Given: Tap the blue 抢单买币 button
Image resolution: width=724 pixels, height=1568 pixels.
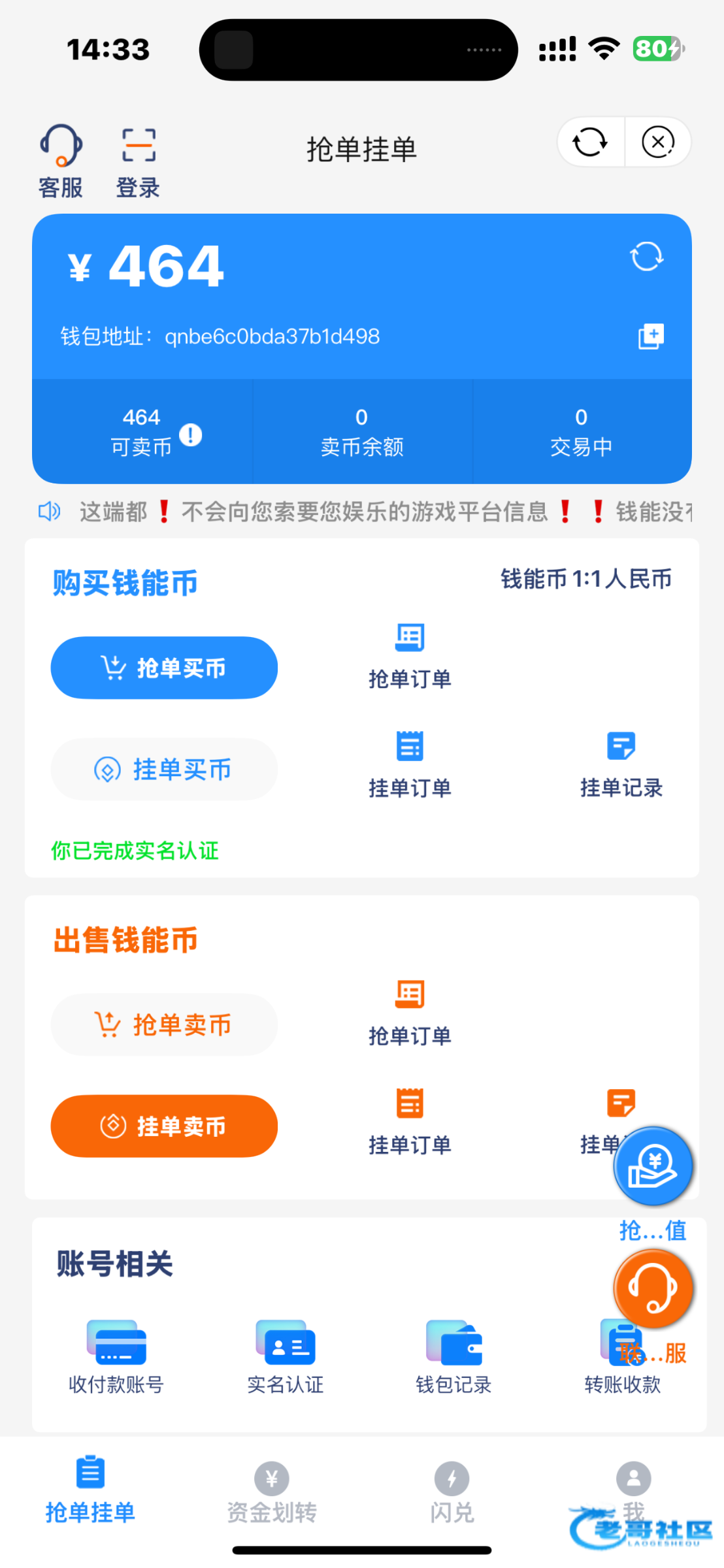Looking at the screenshot, I should [x=164, y=668].
